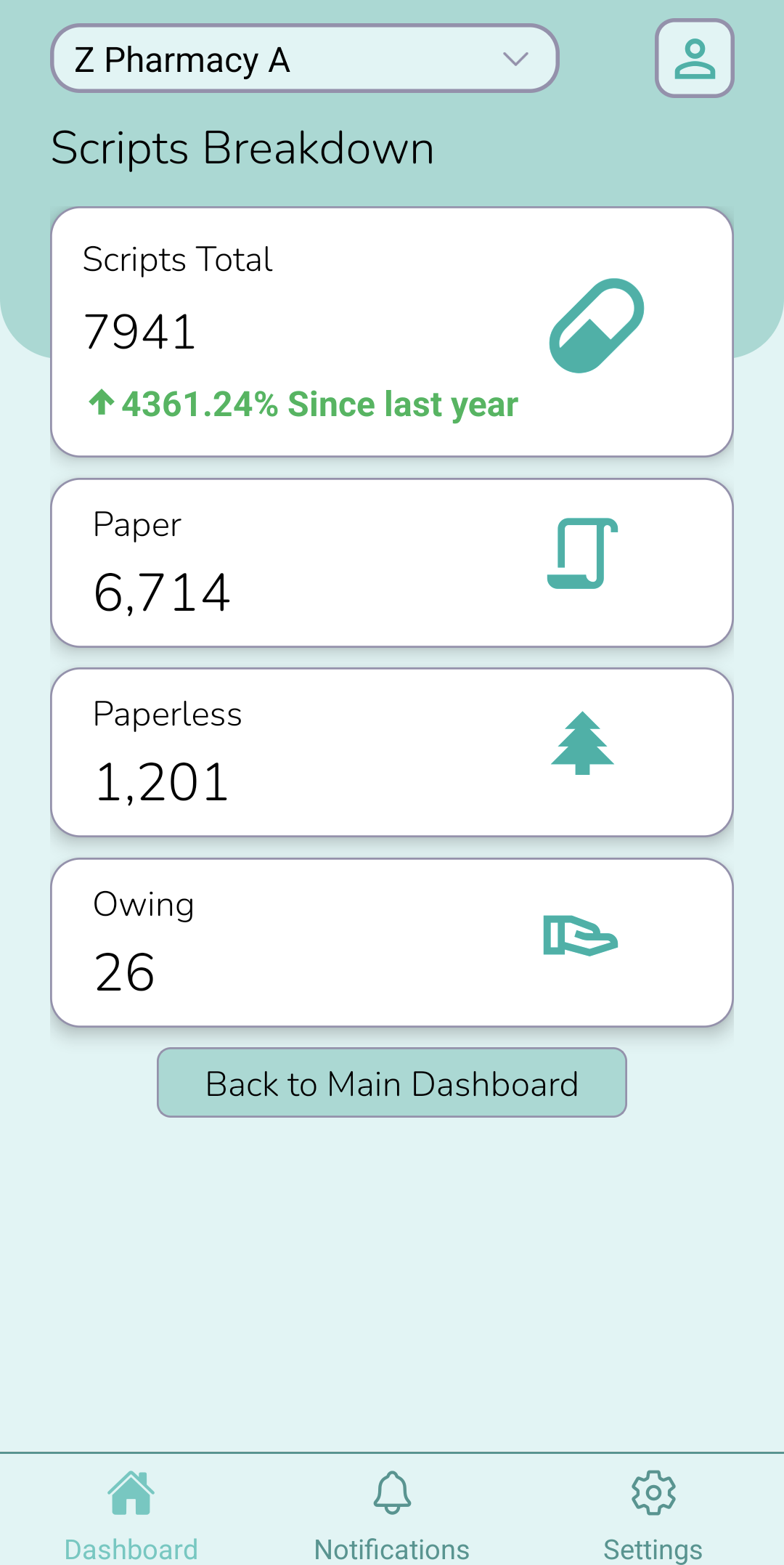This screenshot has height=1565, width=784.
Task: Go back to Main Dashboard
Action: pyautogui.click(x=392, y=1083)
